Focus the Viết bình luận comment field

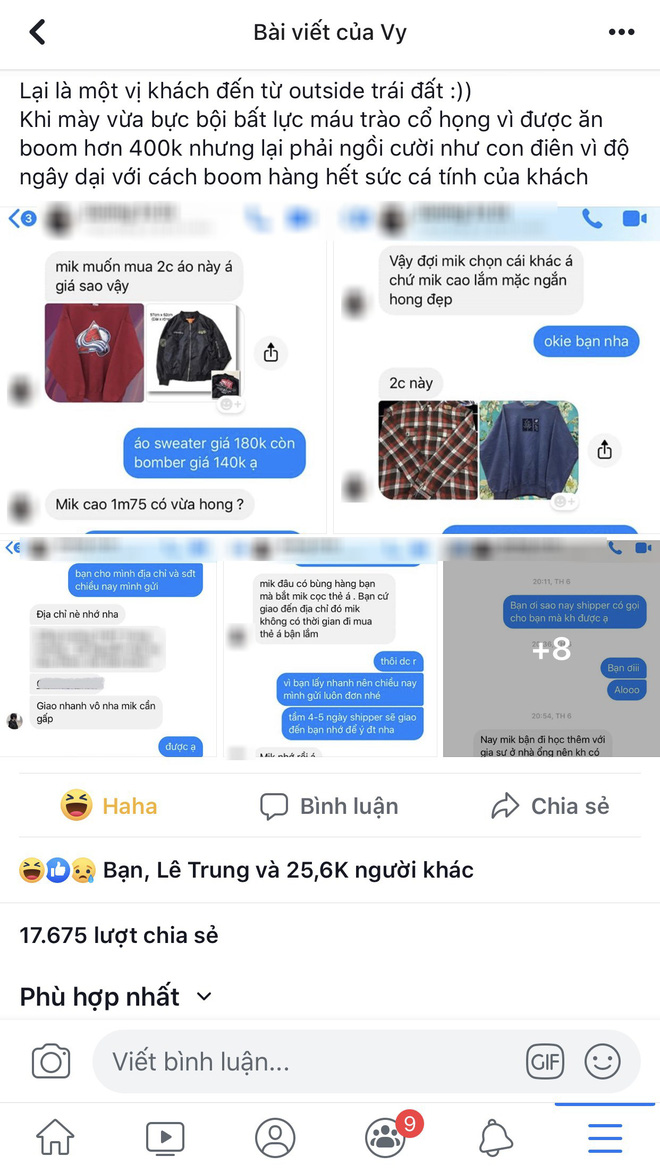point(300,1061)
